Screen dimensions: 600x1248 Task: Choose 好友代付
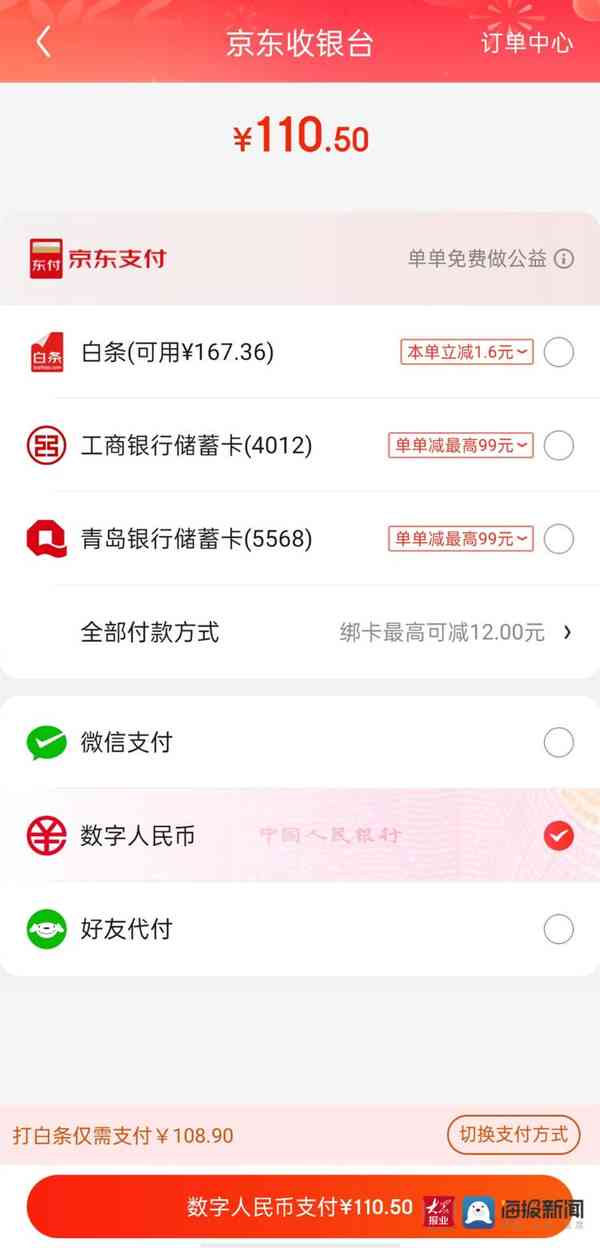pyautogui.click(x=300, y=929)
